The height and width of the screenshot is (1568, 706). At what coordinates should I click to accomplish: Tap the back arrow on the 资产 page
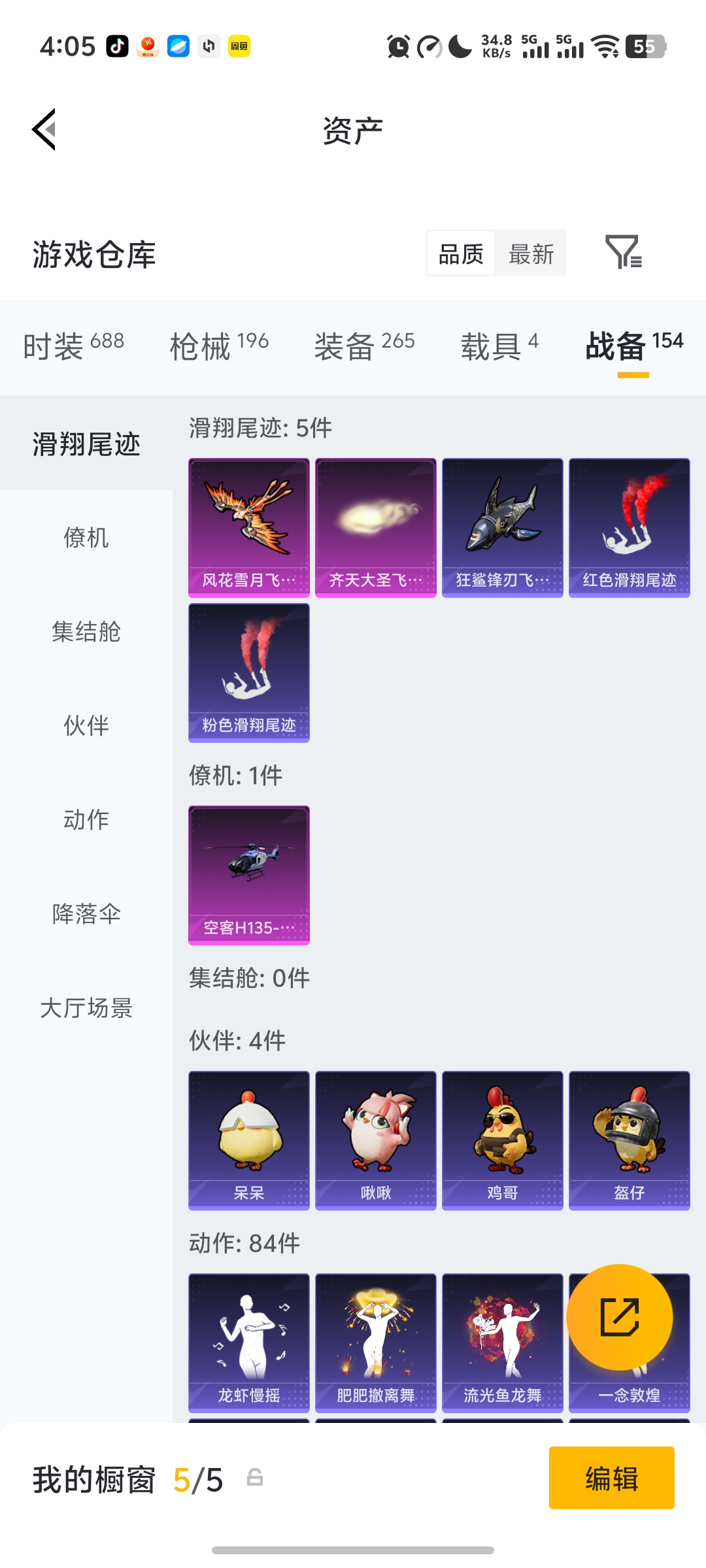(x=43, y=129)
